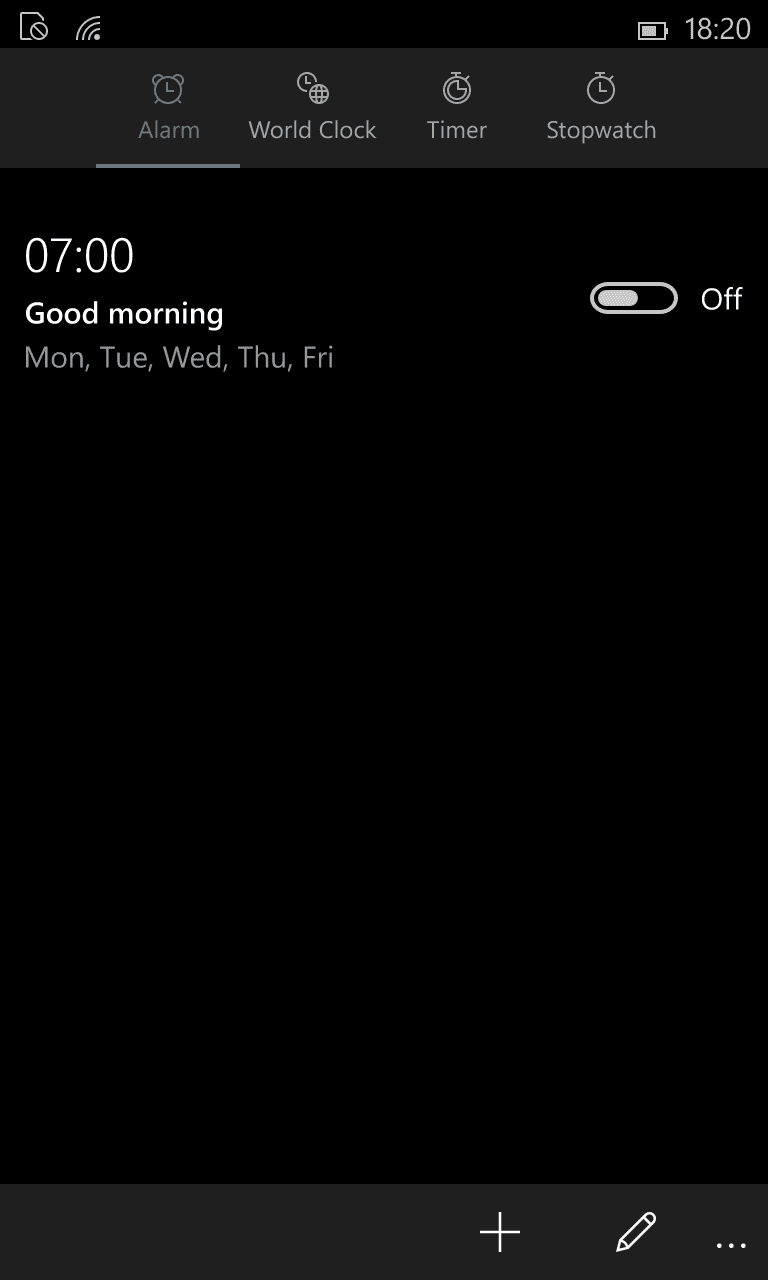The height and width of the screenshot is (1280, 768).
Task: Go to the Stopwatch tab
Action: click(x=600, y=108)
